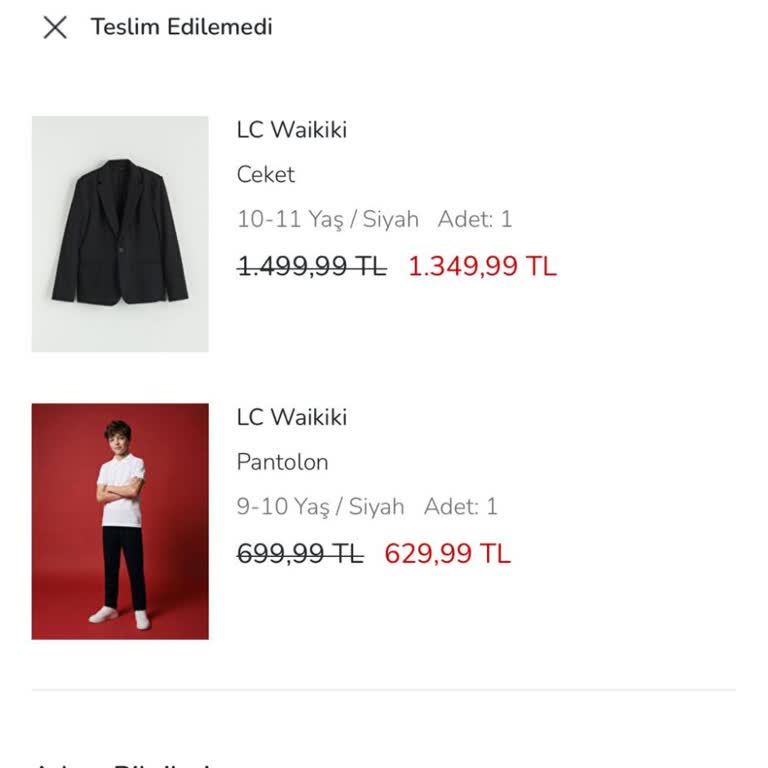Open the LC Waikiki Pantolon product image
This screenshot has width=768, height=768.
tap(120, 521)
